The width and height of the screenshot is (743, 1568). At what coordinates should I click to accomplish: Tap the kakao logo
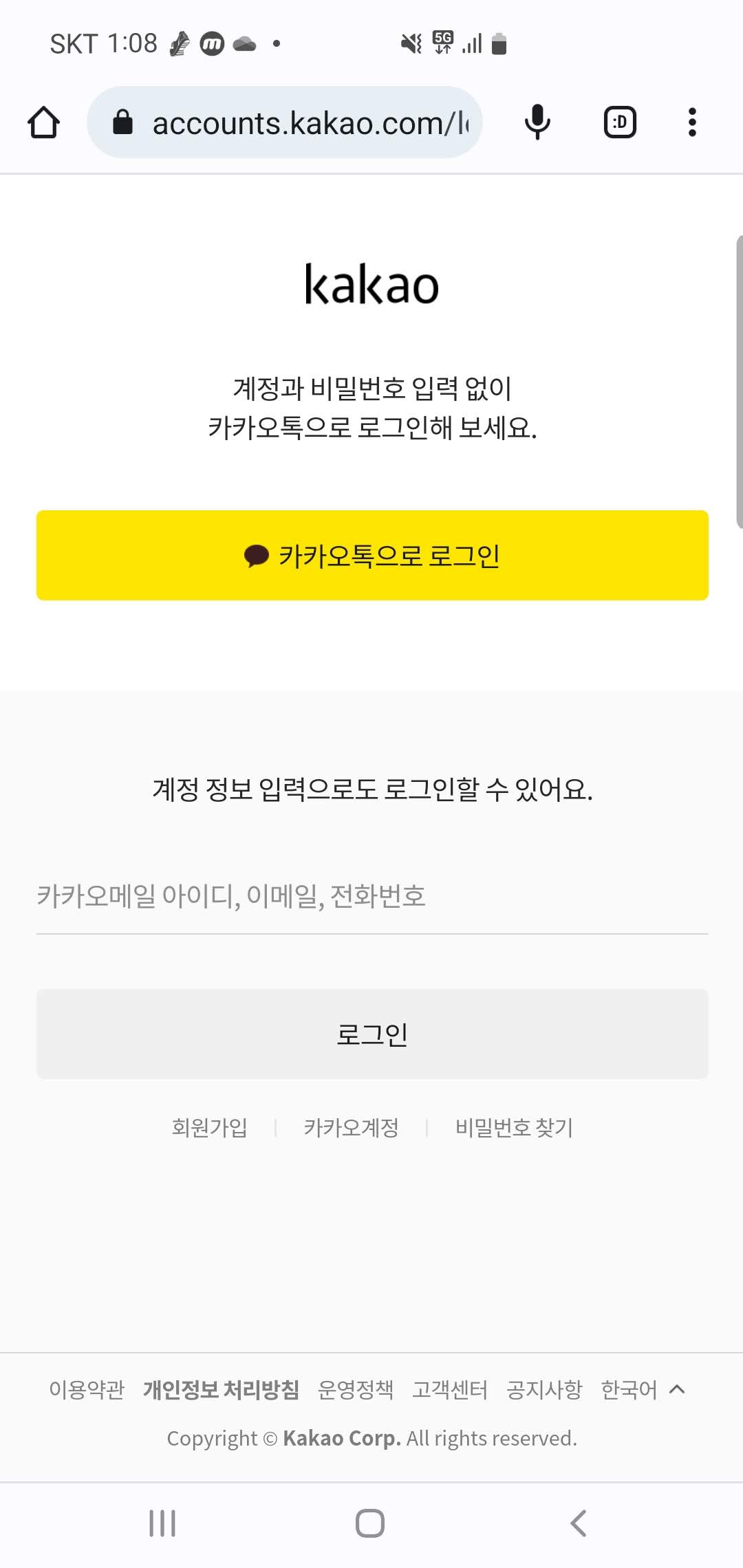tap(371, 285)
